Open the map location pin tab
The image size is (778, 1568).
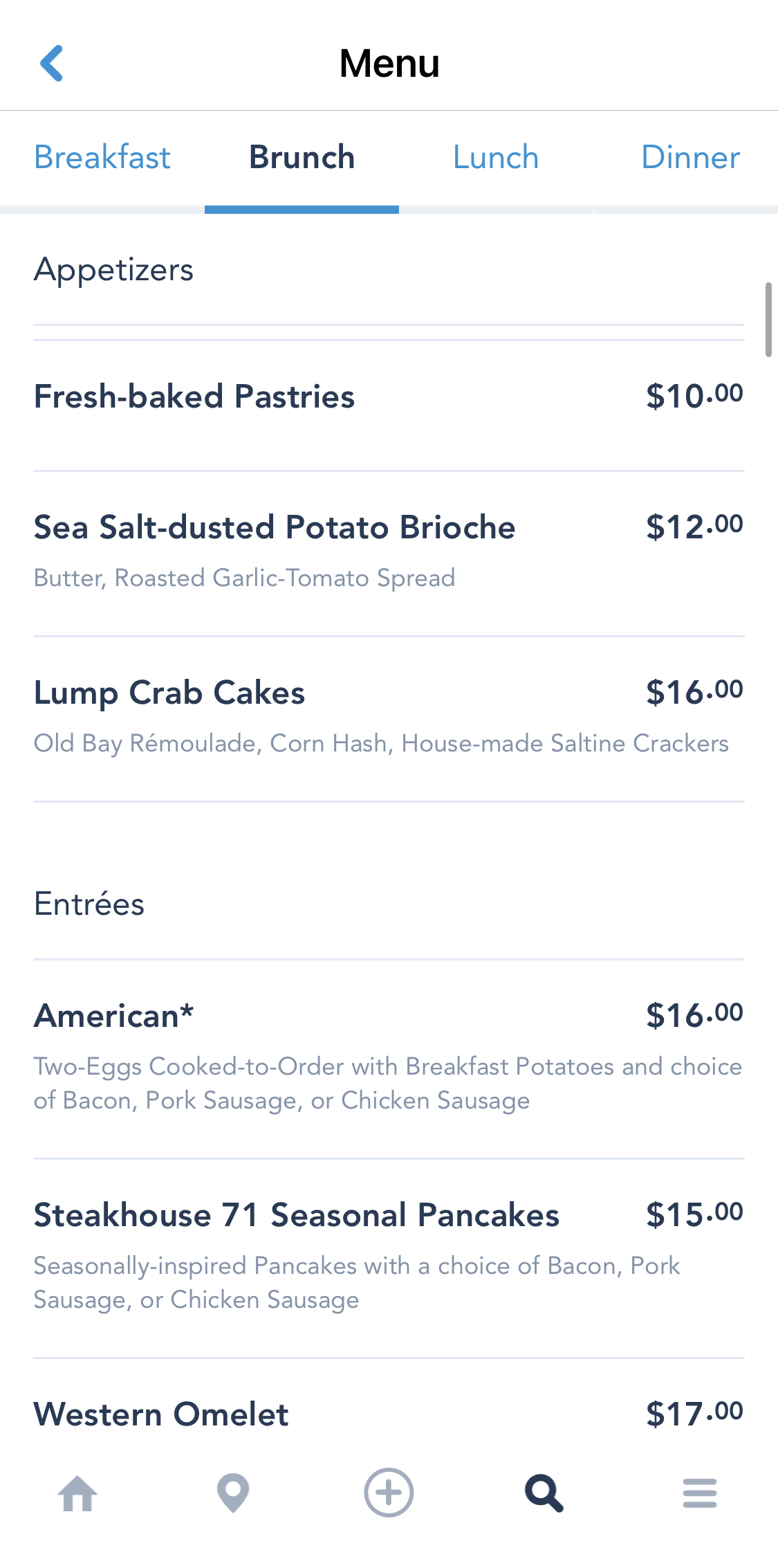click(x=233, y=1493)
